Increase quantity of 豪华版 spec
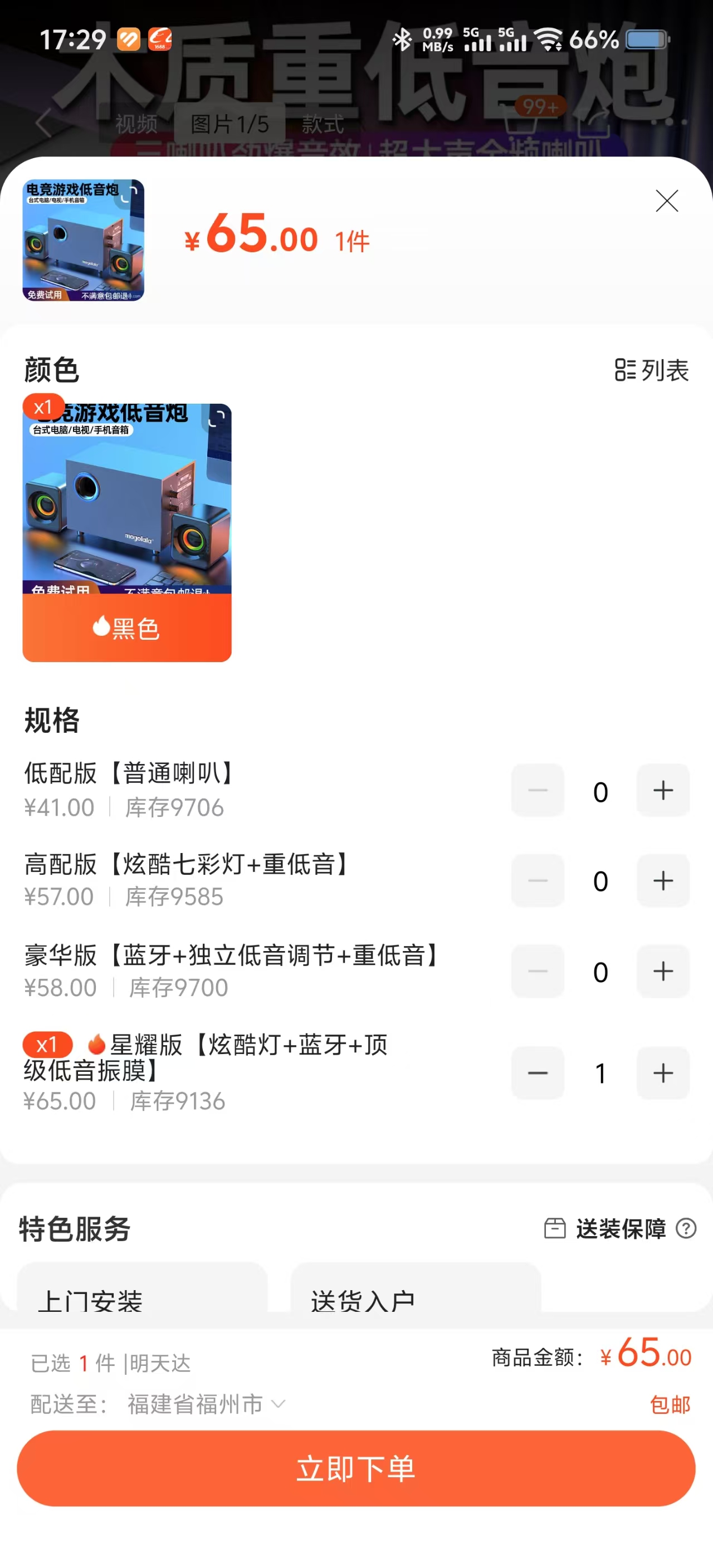This screenshot has height=1568, width=713. (x=662, y=972)
